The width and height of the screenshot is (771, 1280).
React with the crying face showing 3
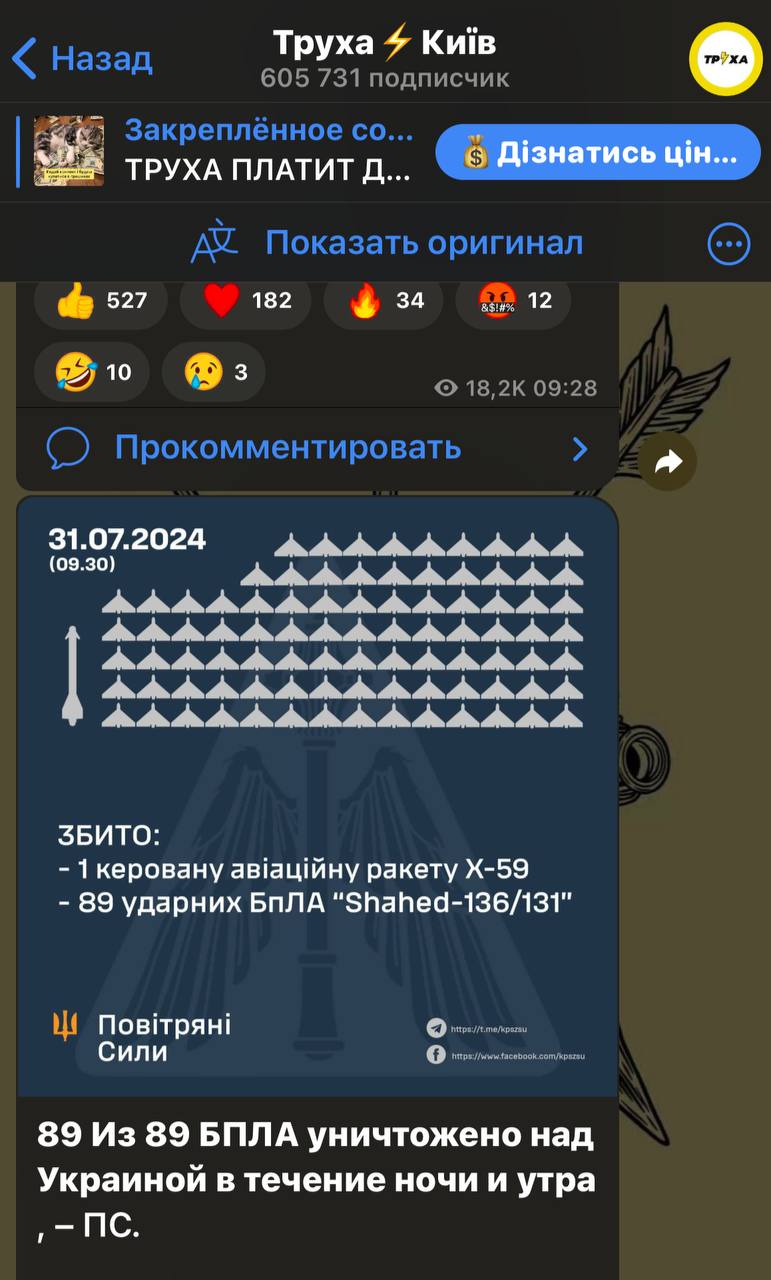pos(215,372)
